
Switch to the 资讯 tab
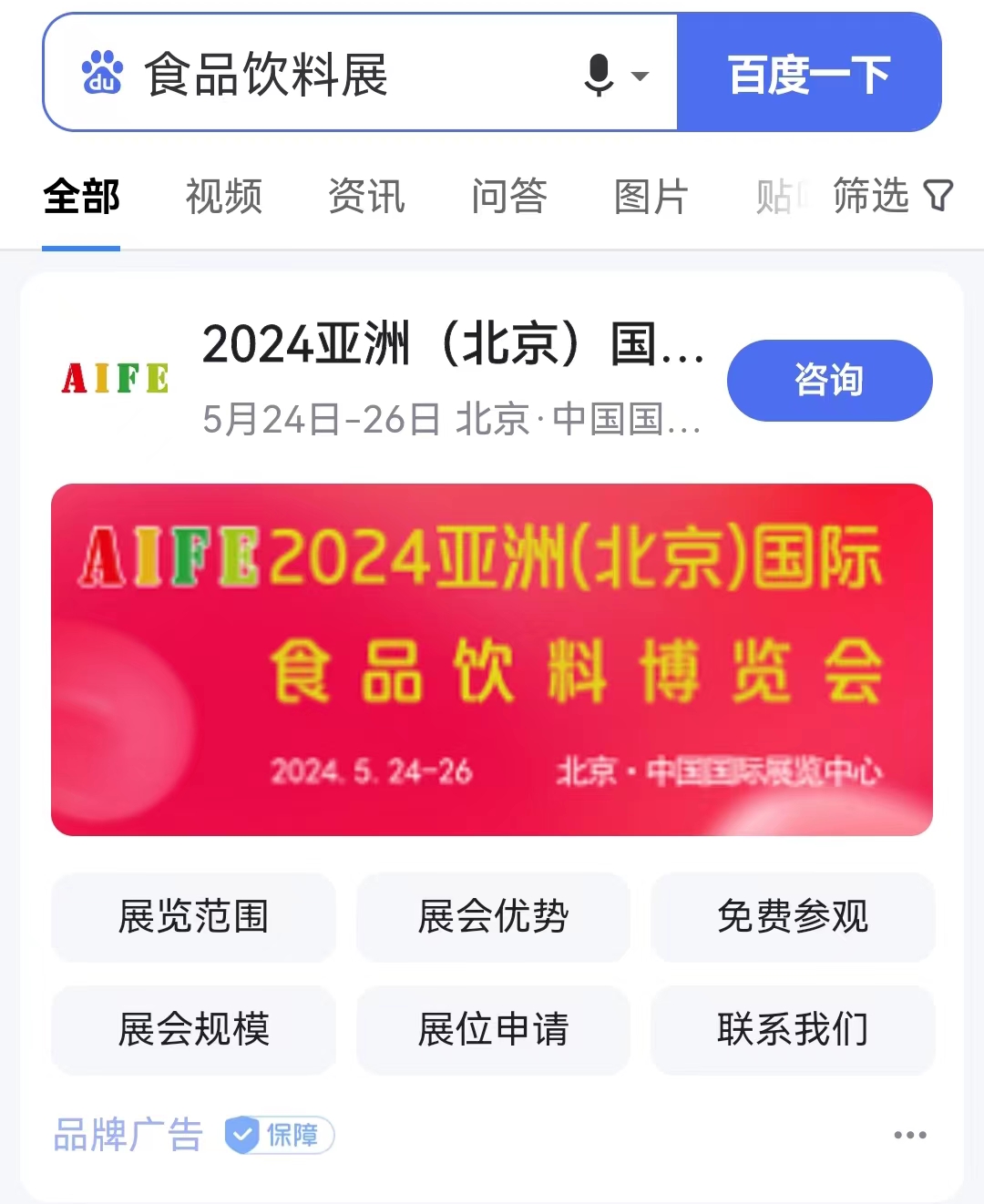coord(366,197)
